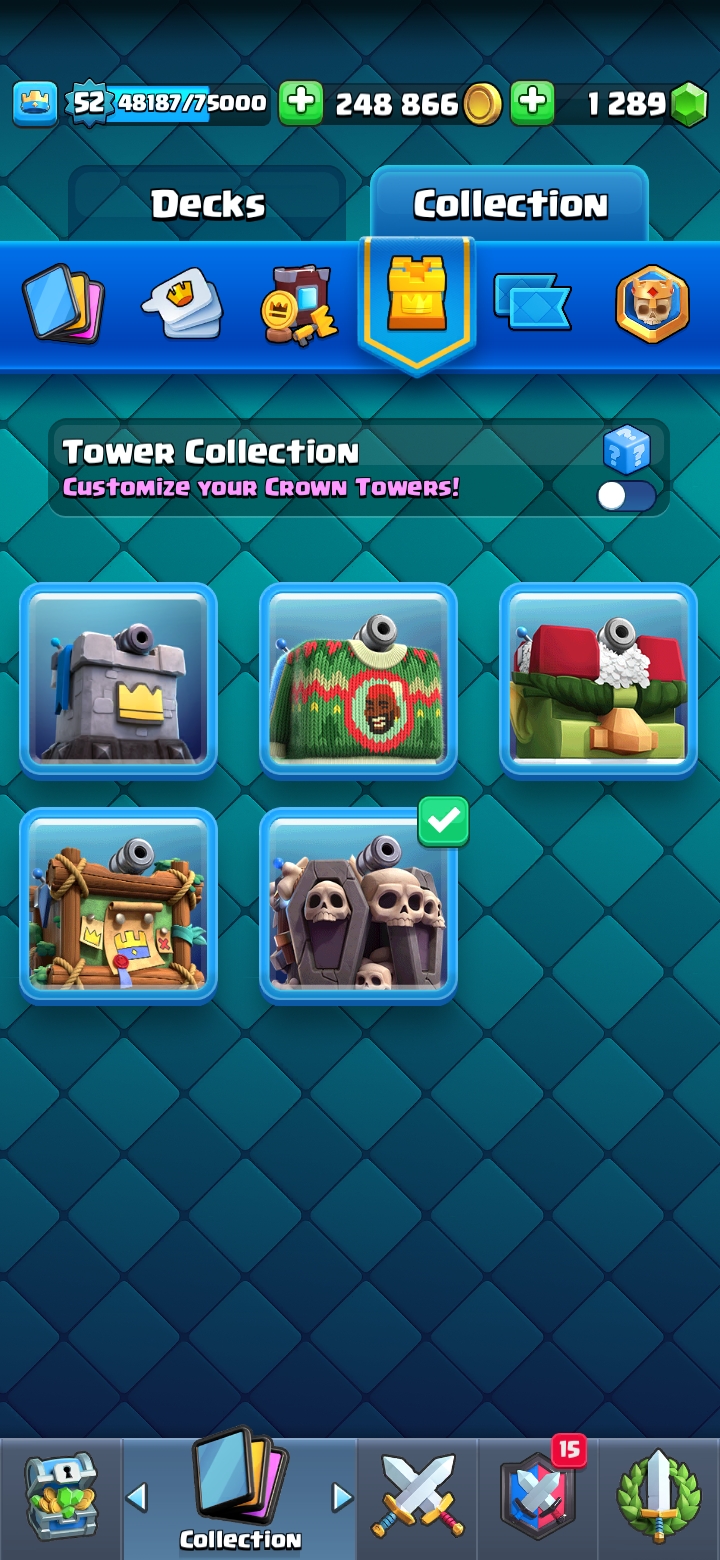Viewport: 720px width, 1560px height.
Task: Add more gold with the plus button
Action: pos(300,103)
